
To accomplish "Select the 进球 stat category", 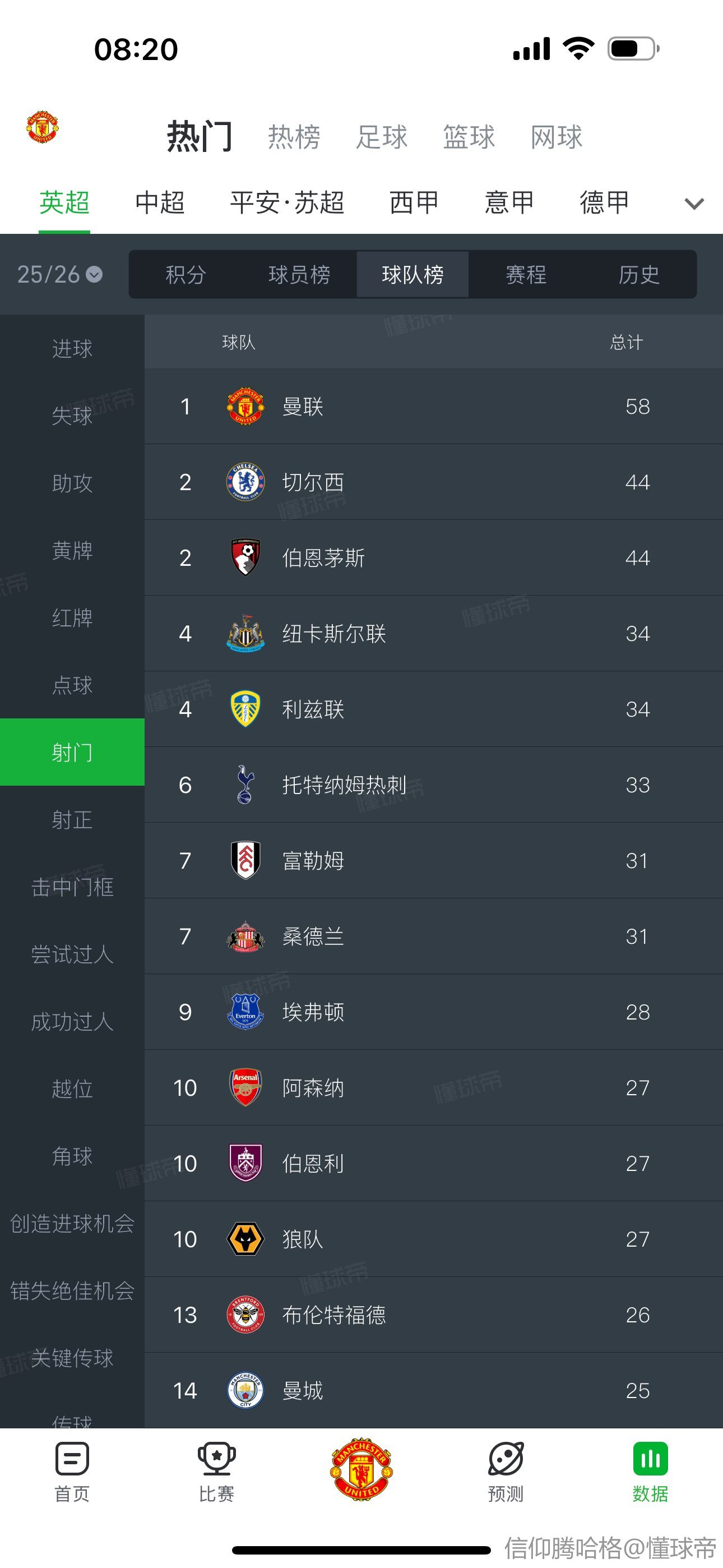I will click(x=72, y=349).
